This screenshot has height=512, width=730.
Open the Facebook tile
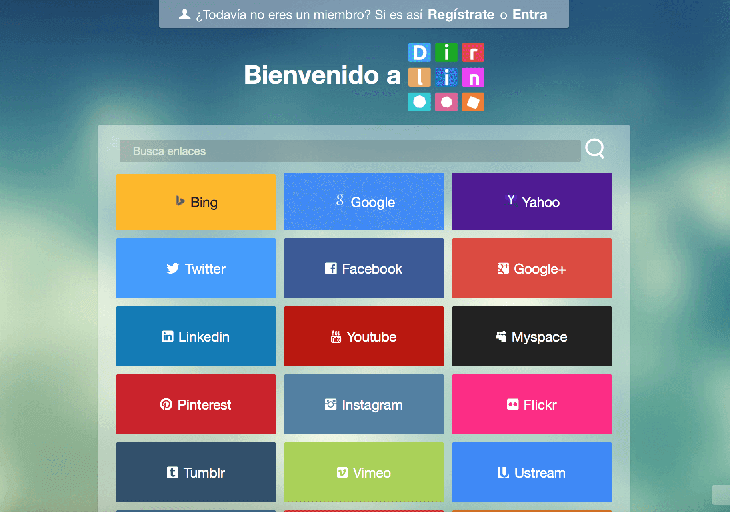pos(364,268)
